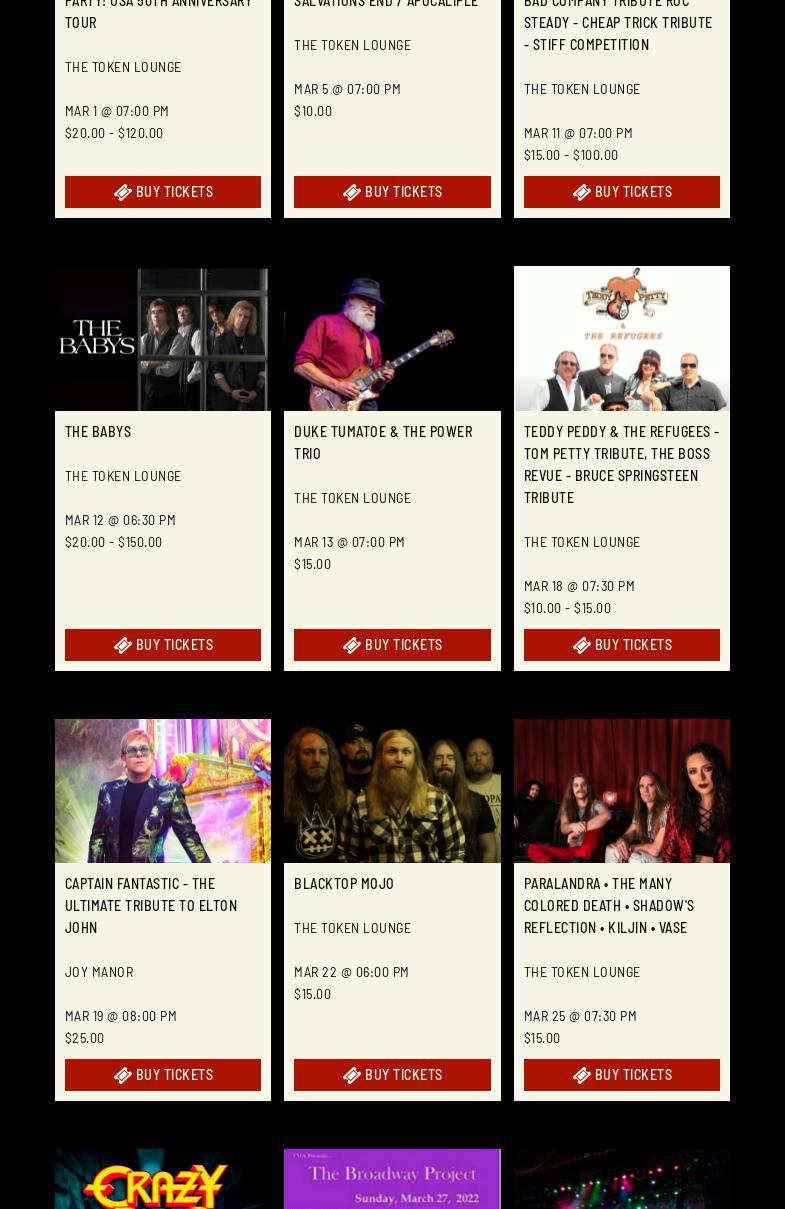Screen dimensions: 785x1209
Task: Open Teddy Peddy & The Refugees event image
Action: pyautogui.click(x=621, y=339)
